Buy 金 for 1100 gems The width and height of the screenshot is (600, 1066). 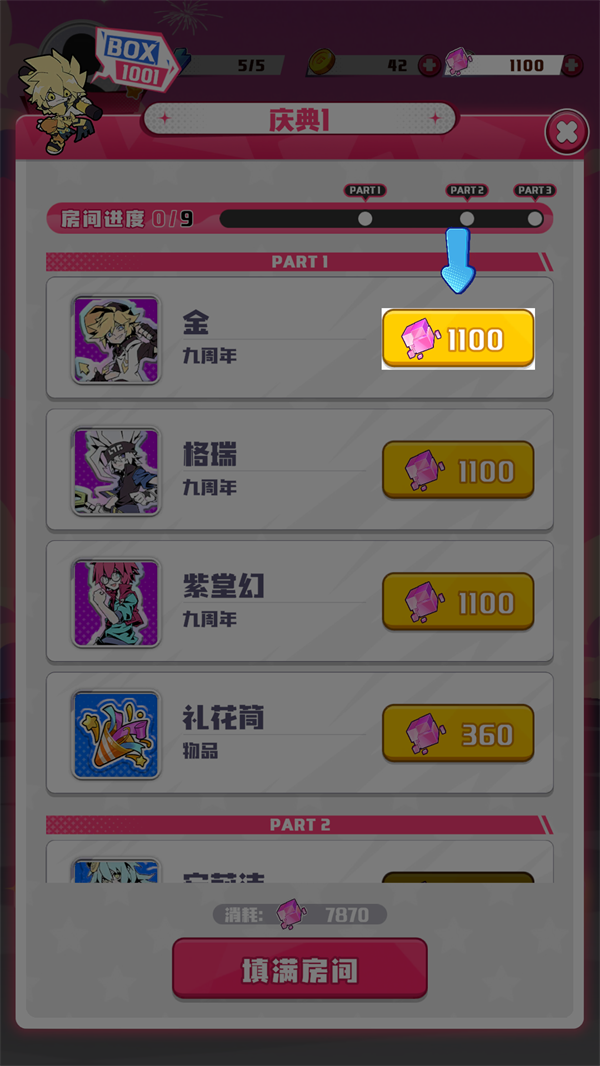458,339
